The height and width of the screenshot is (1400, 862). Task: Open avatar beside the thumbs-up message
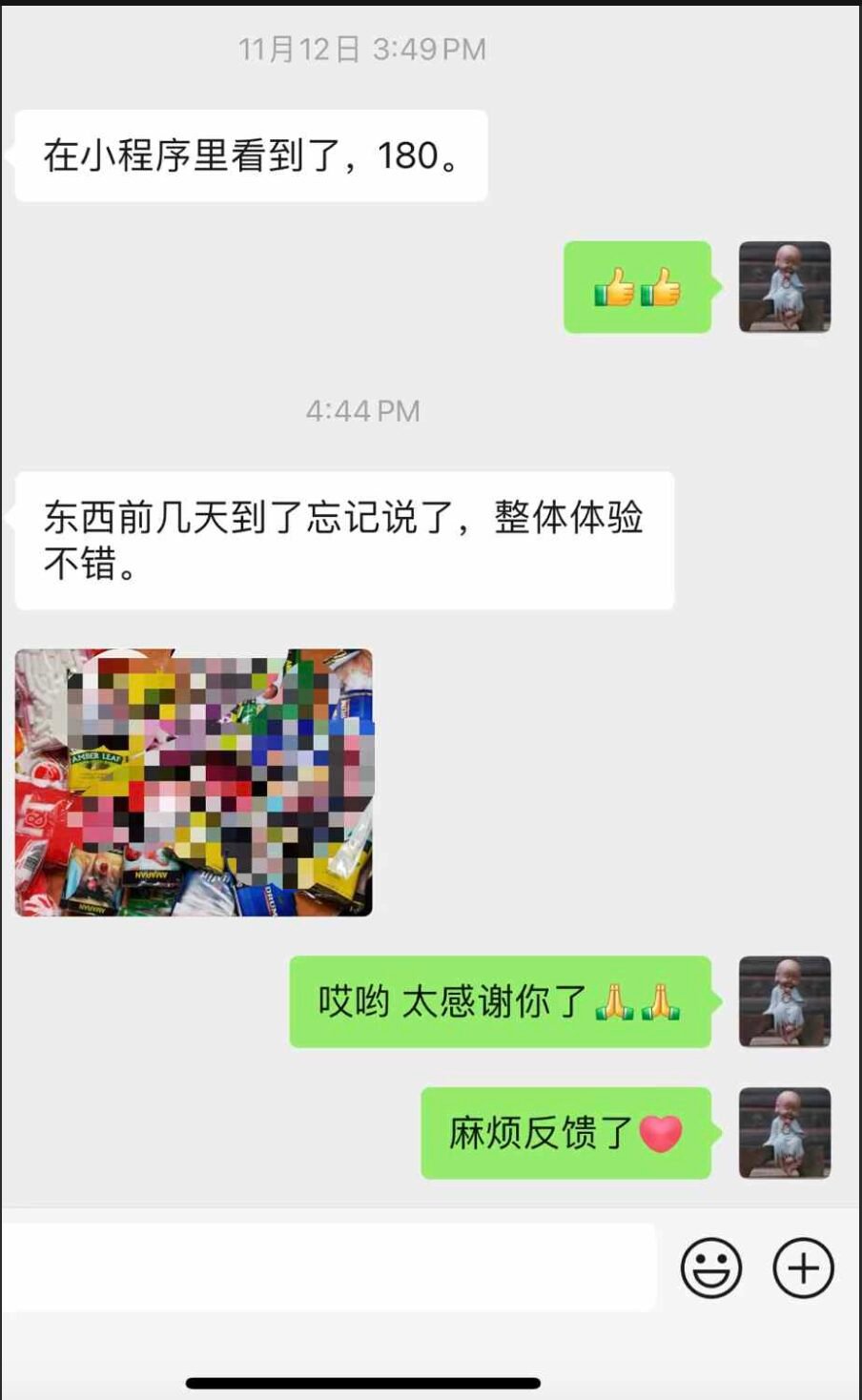coord(785,287)
